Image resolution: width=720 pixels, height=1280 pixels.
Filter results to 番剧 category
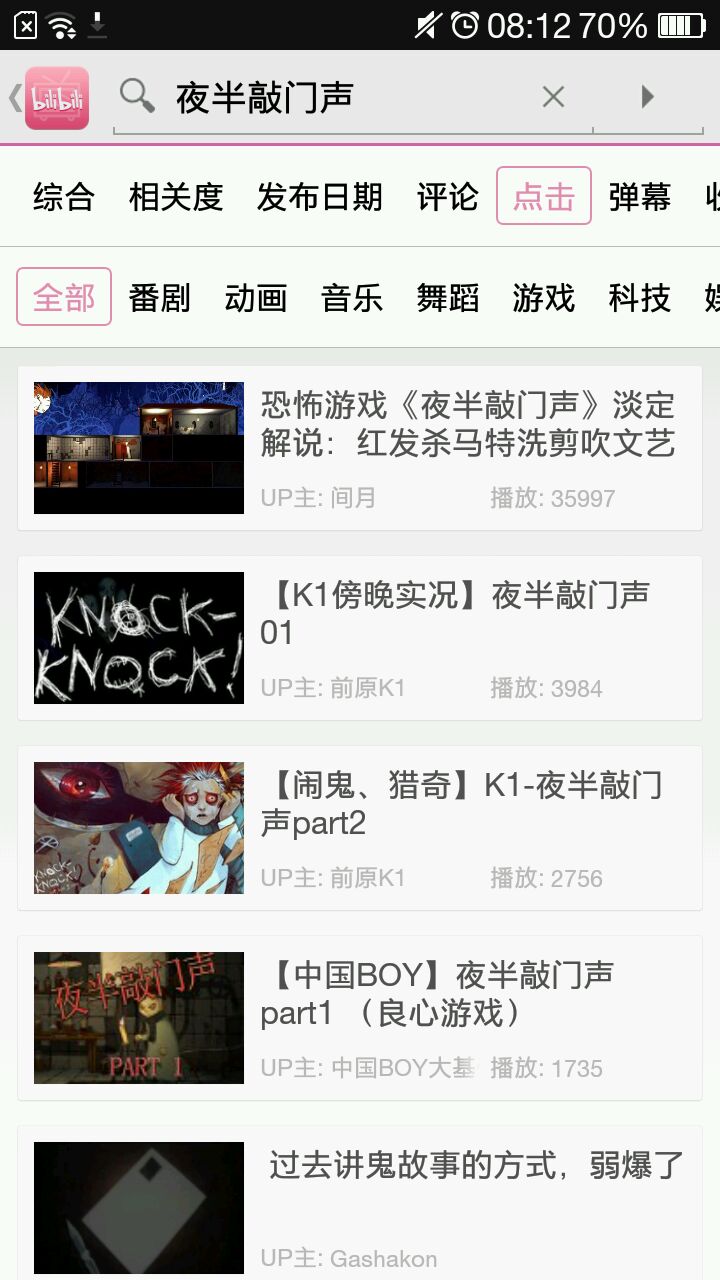159,298
